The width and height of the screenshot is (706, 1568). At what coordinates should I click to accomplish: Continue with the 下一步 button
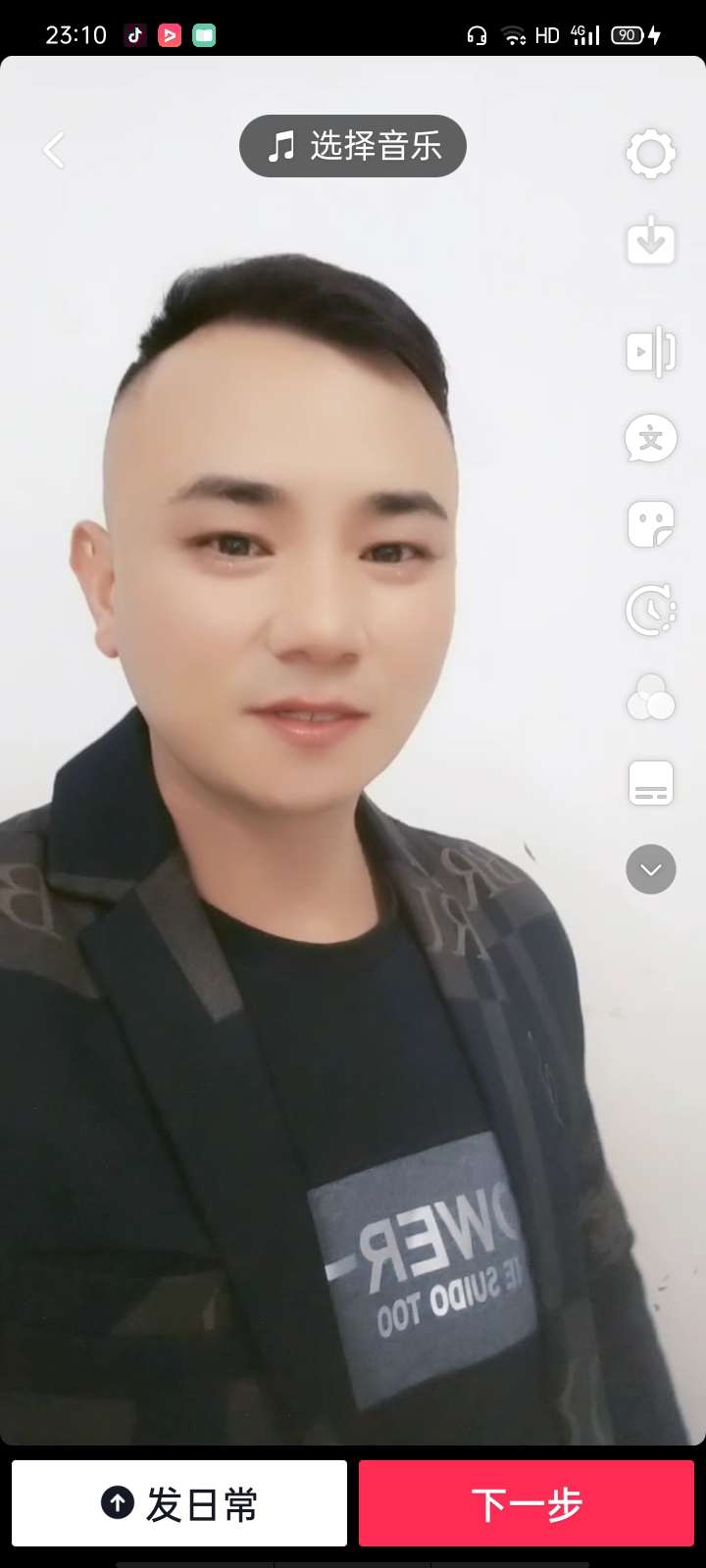[527, 1503]
